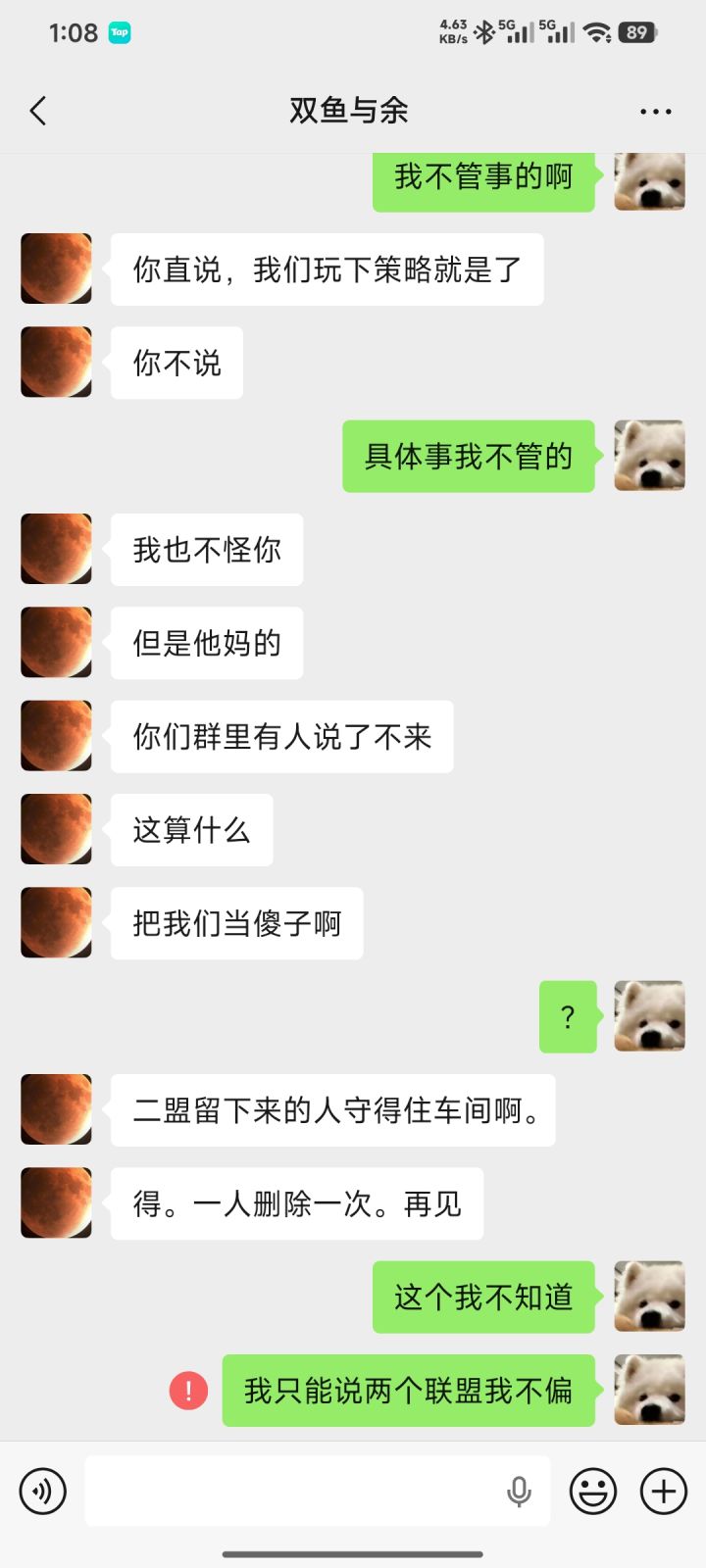Tap the battery indicator showing 89
Screen dimensions: 706x1568
click(635, 32)
